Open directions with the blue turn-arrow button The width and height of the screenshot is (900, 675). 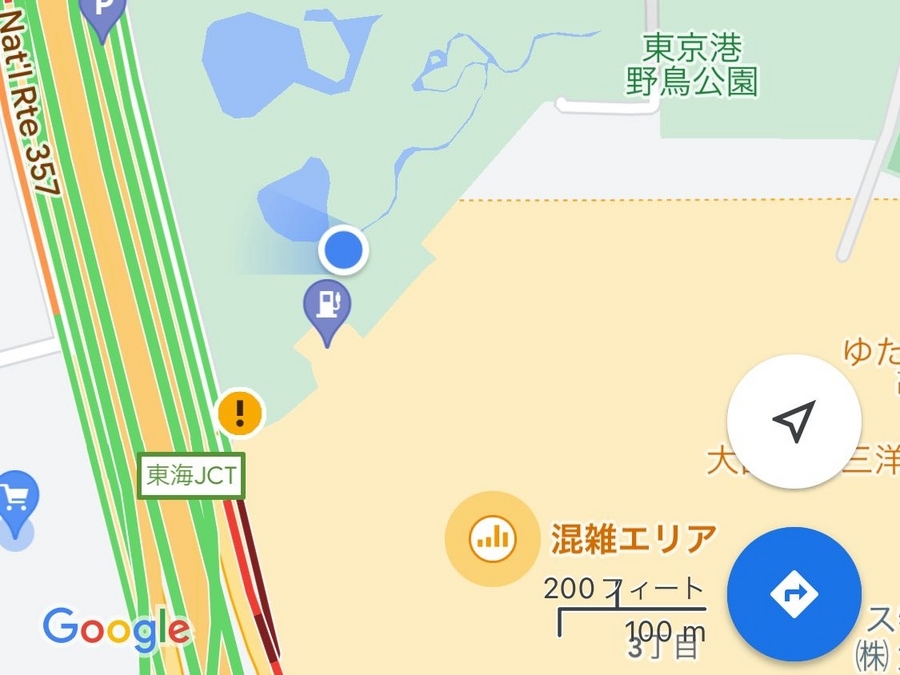pos(793,594)
